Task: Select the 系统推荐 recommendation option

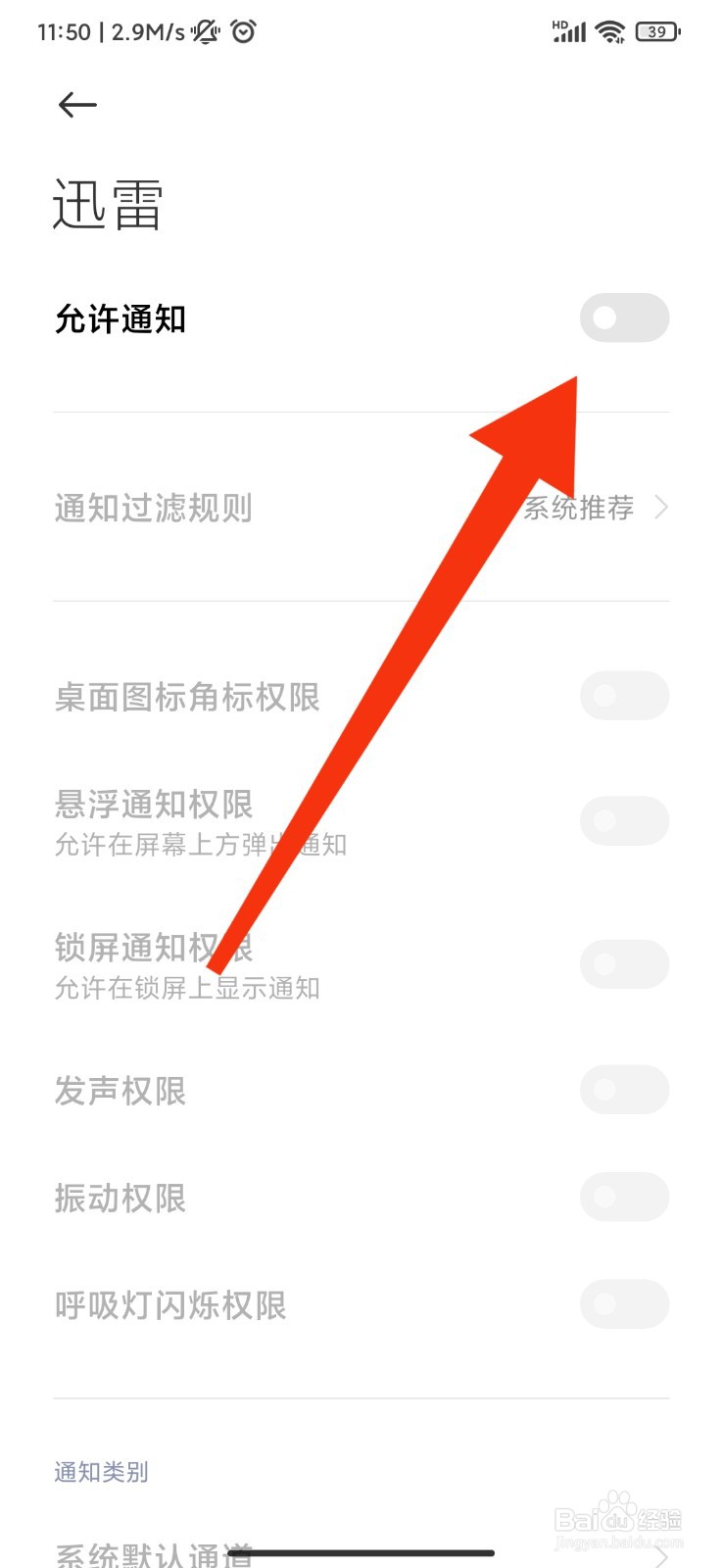Action: tap(580, 509)
